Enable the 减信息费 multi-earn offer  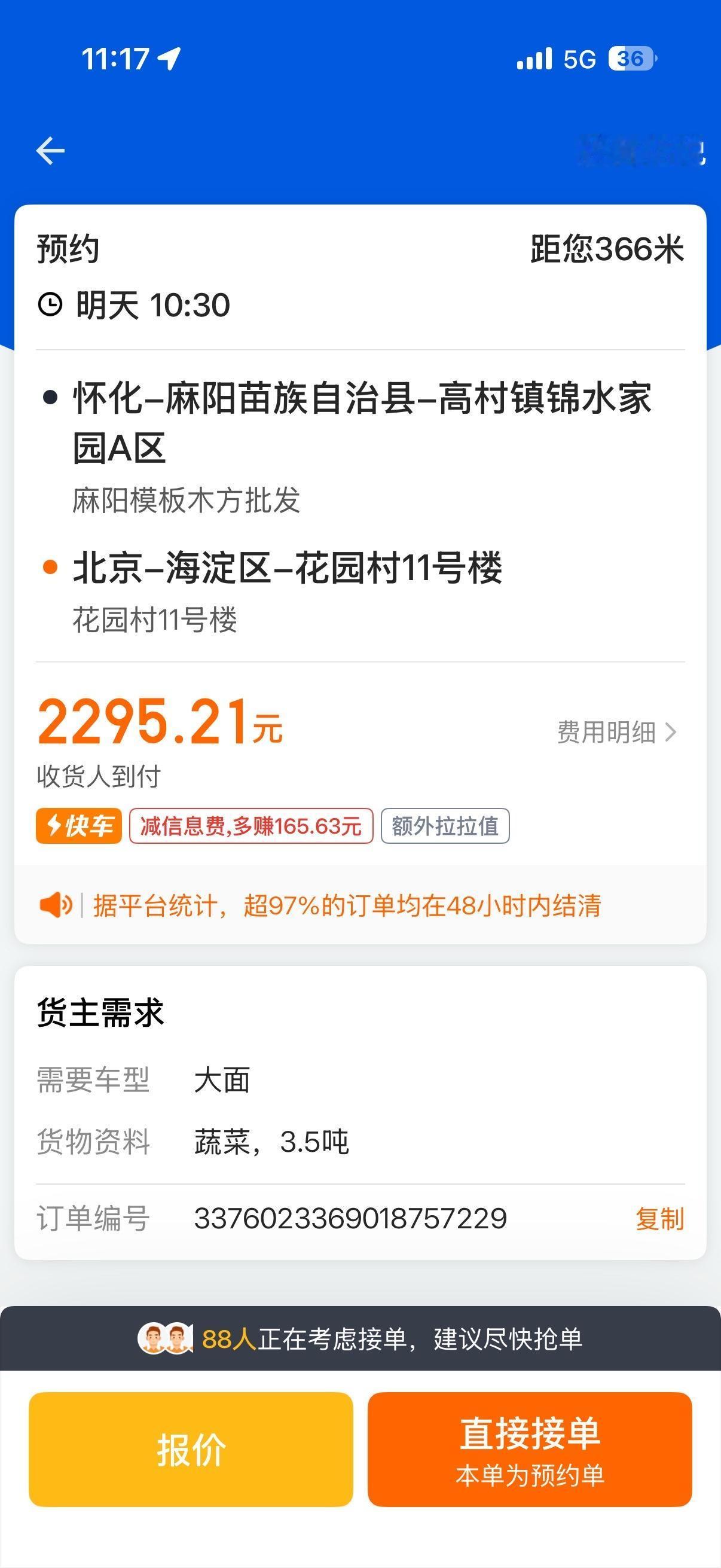(249, 826)
